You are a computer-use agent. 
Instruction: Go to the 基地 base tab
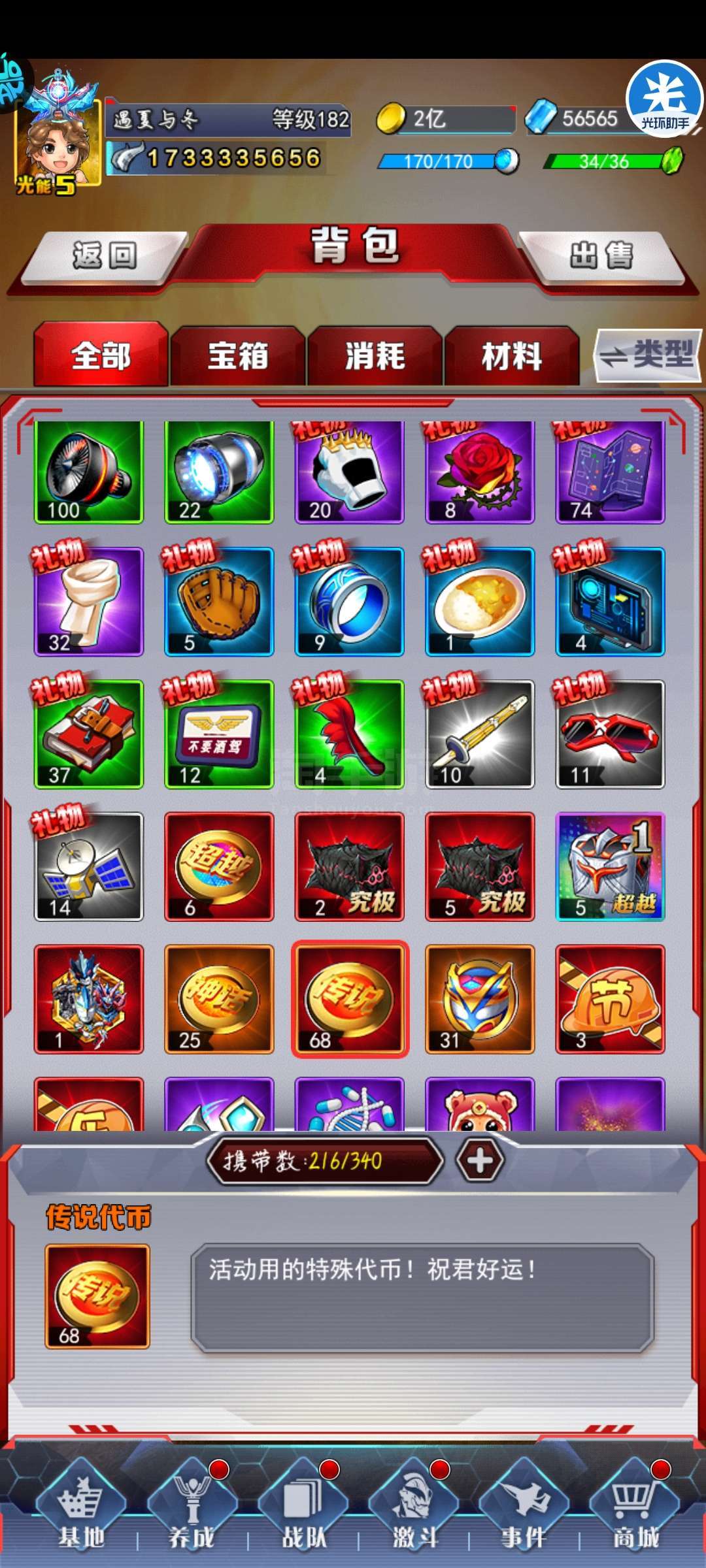point(81,1511)
